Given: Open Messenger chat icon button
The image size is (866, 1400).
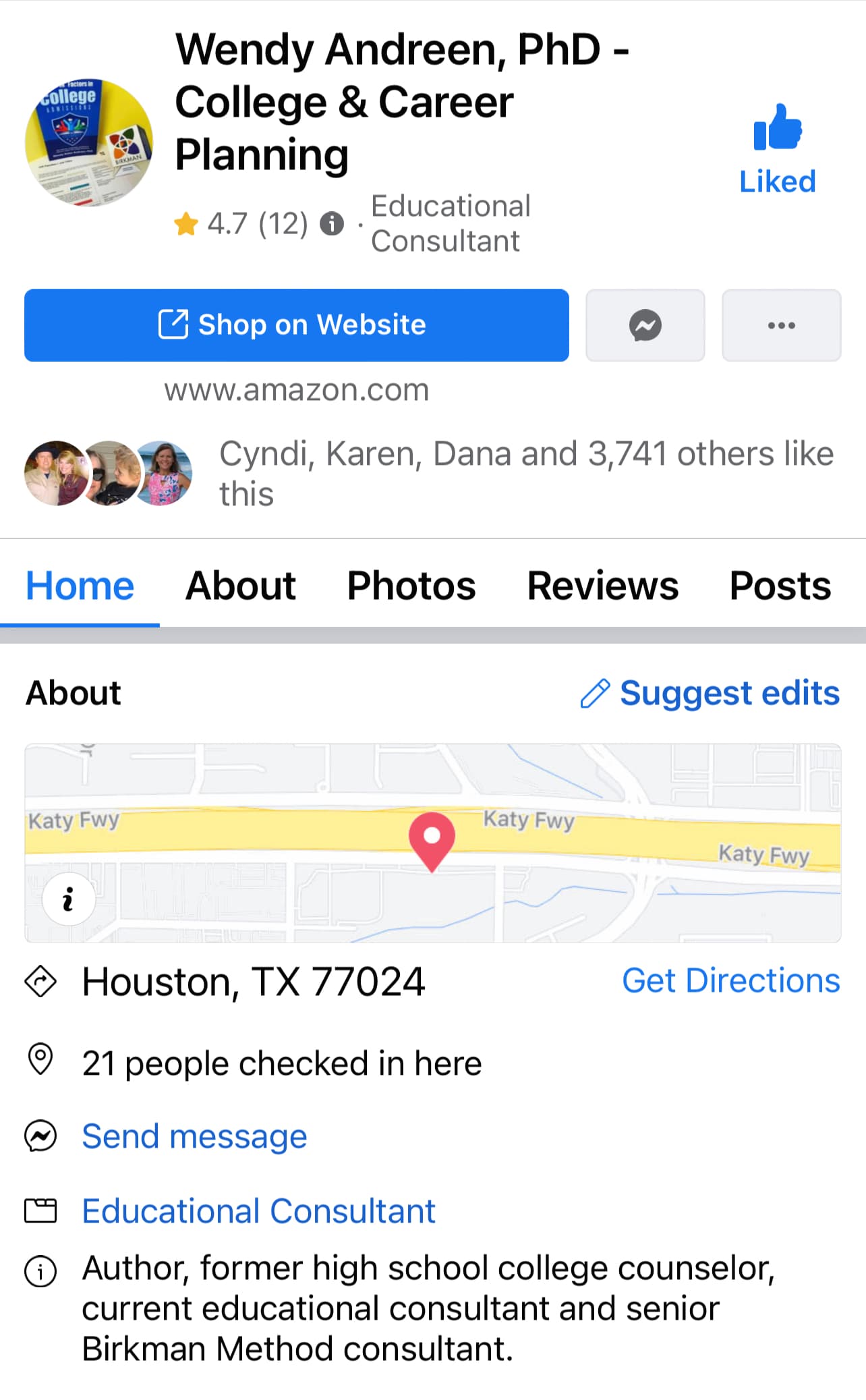Looking at the screenshot, I should point(645,325).
